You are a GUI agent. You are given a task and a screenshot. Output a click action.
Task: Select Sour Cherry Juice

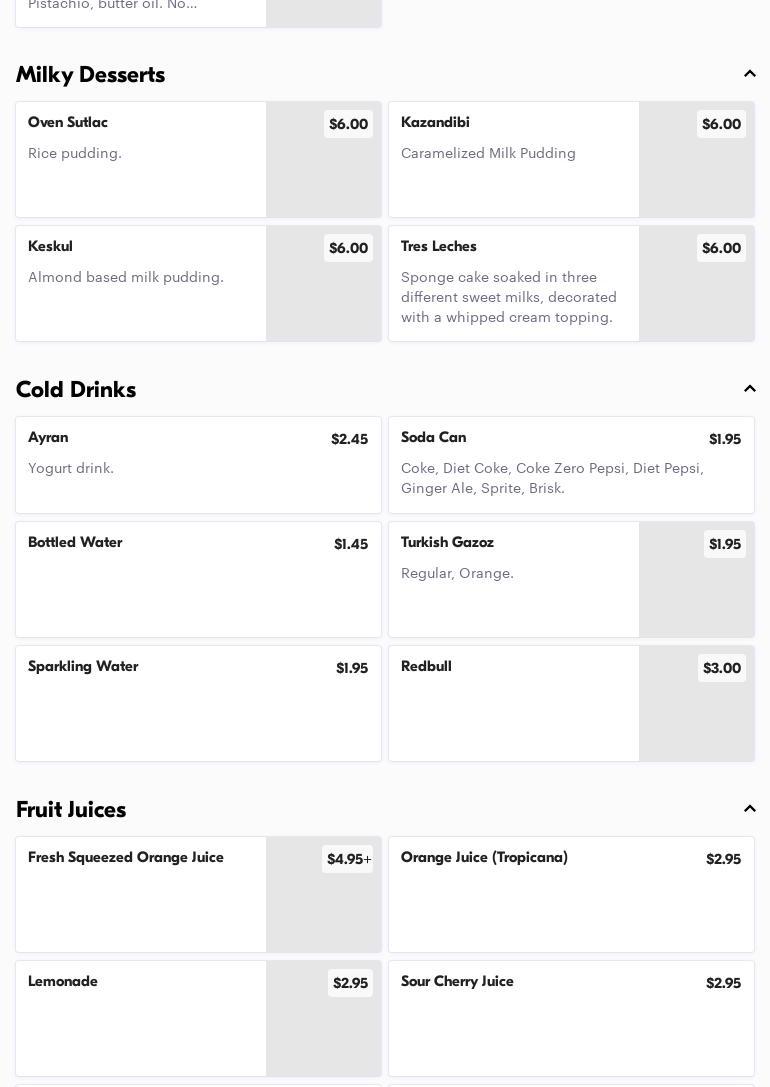(571, 1018)
